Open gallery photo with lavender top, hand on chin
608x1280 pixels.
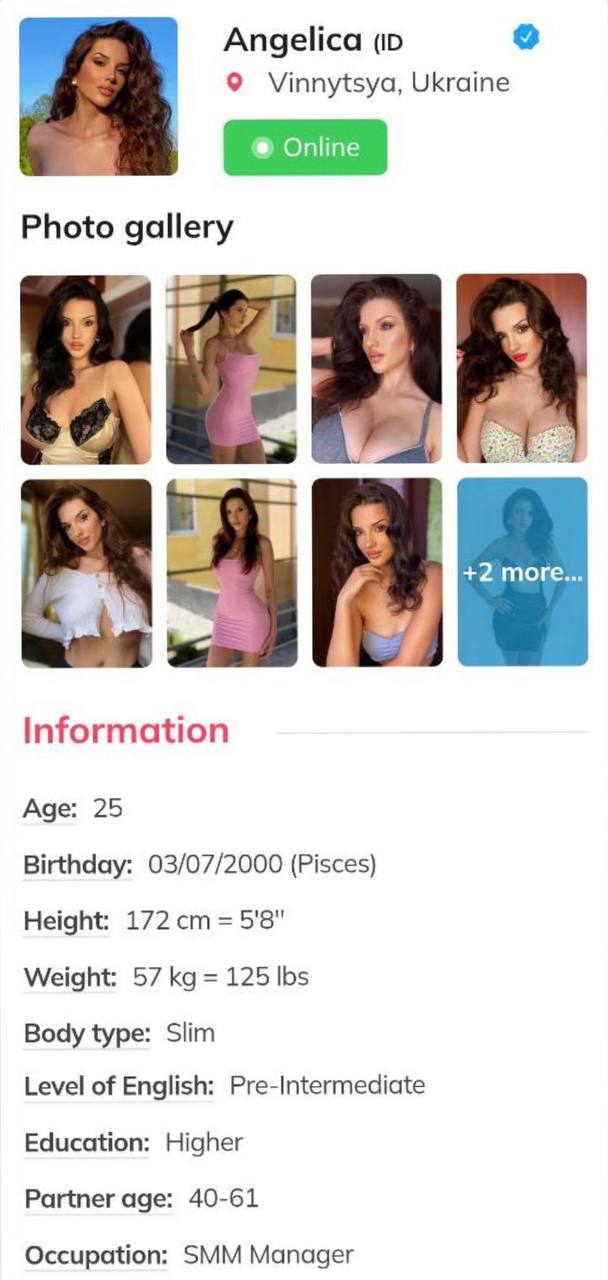[x=376, y=572]
